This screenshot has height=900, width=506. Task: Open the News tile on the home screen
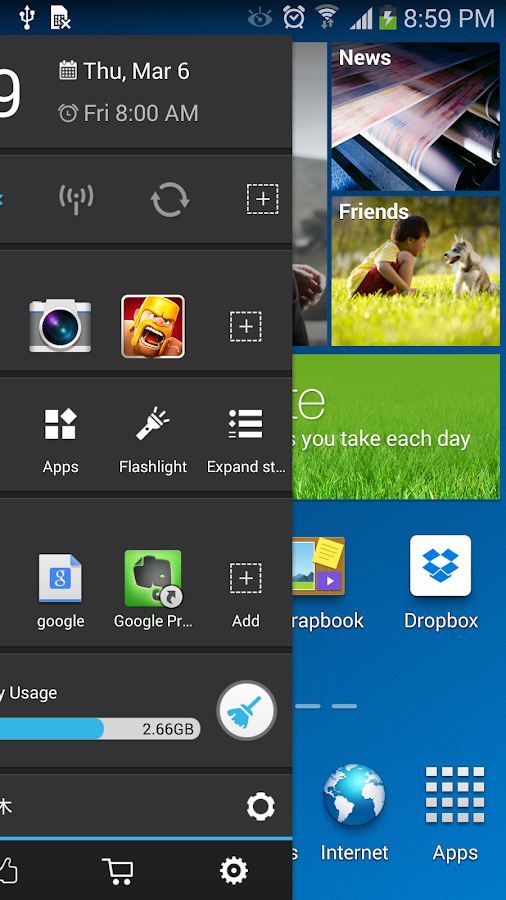point(415,117)
